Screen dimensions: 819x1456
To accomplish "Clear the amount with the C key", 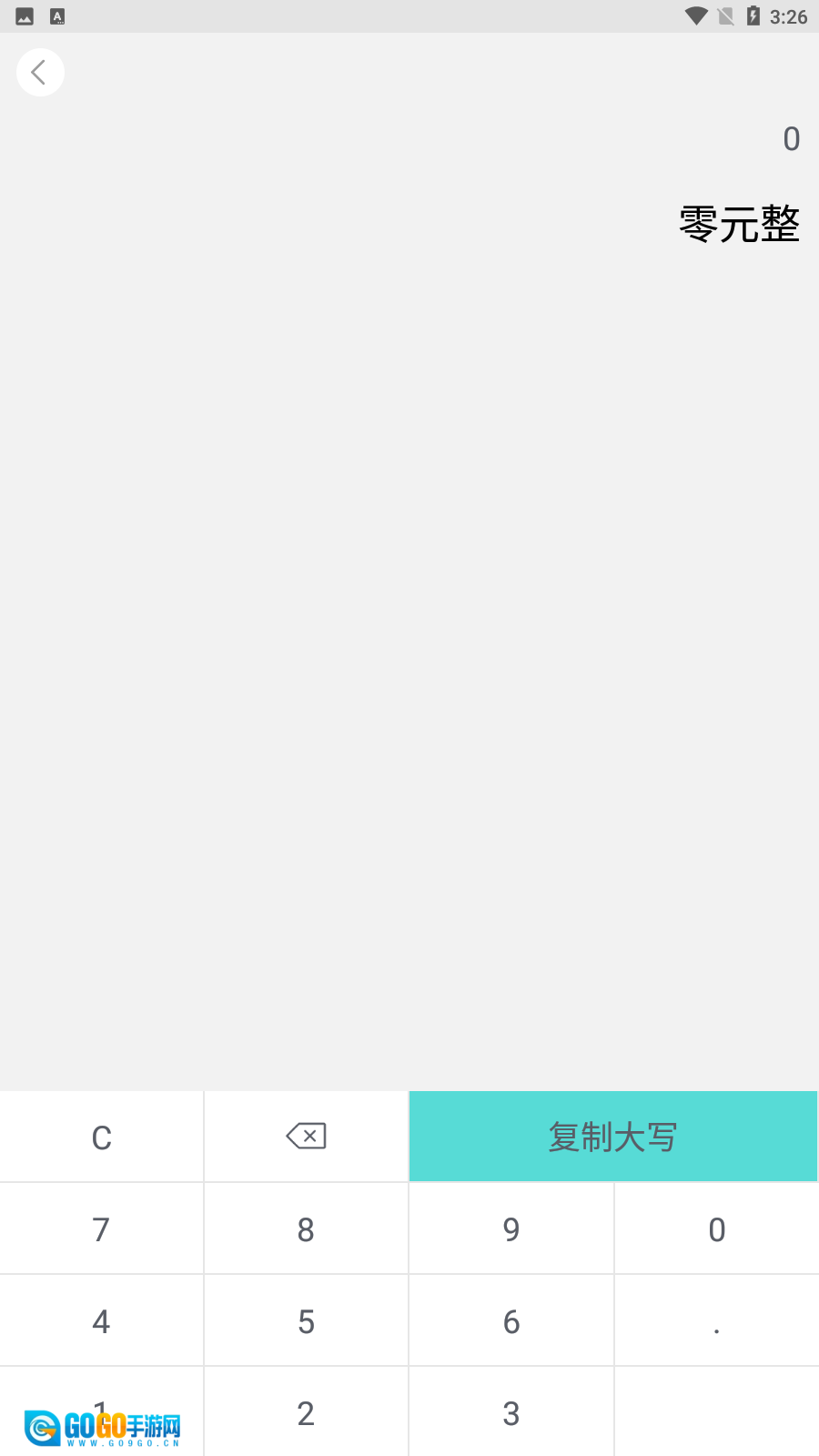I will pyautogui.click(x=102, y=1137).
